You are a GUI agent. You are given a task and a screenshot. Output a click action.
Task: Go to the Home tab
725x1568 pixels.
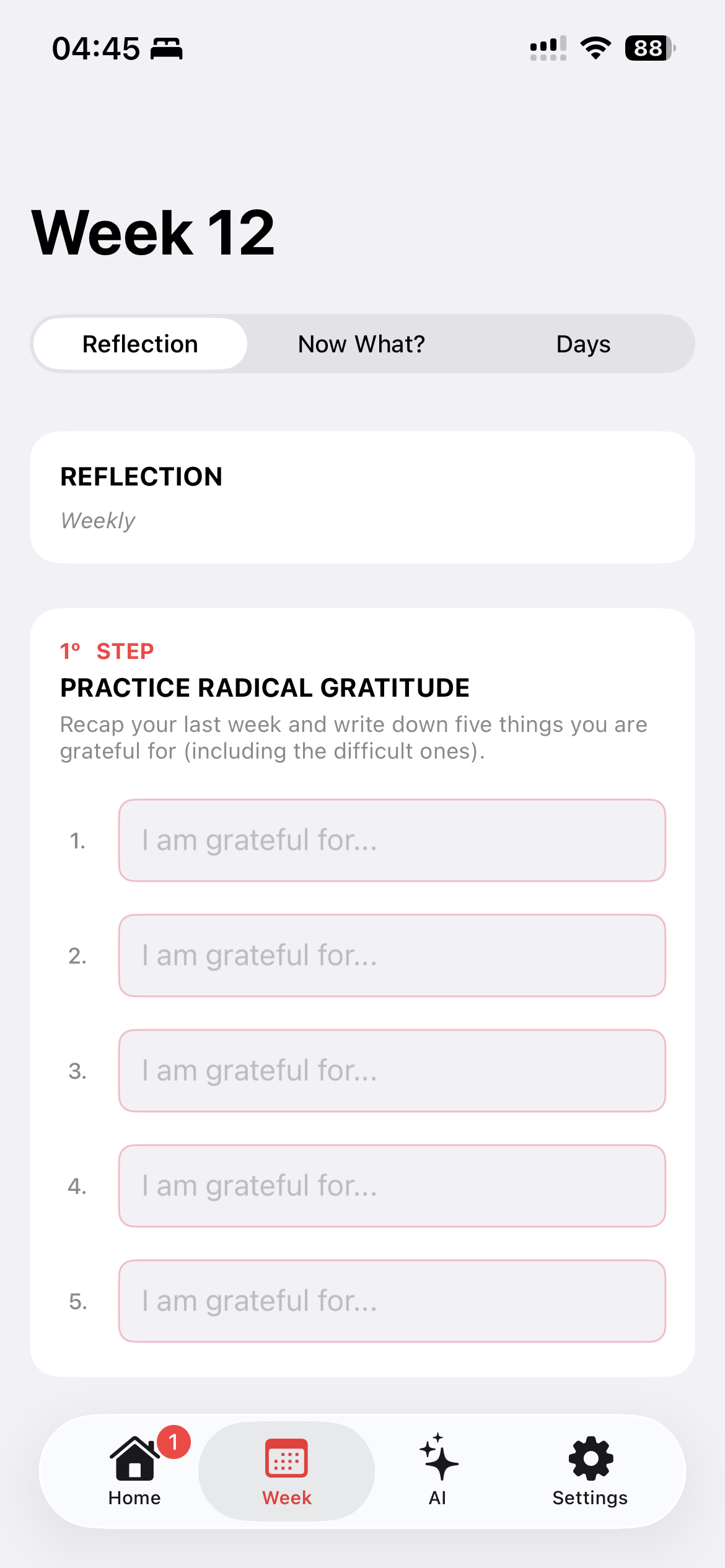(x=134, y=1471)
